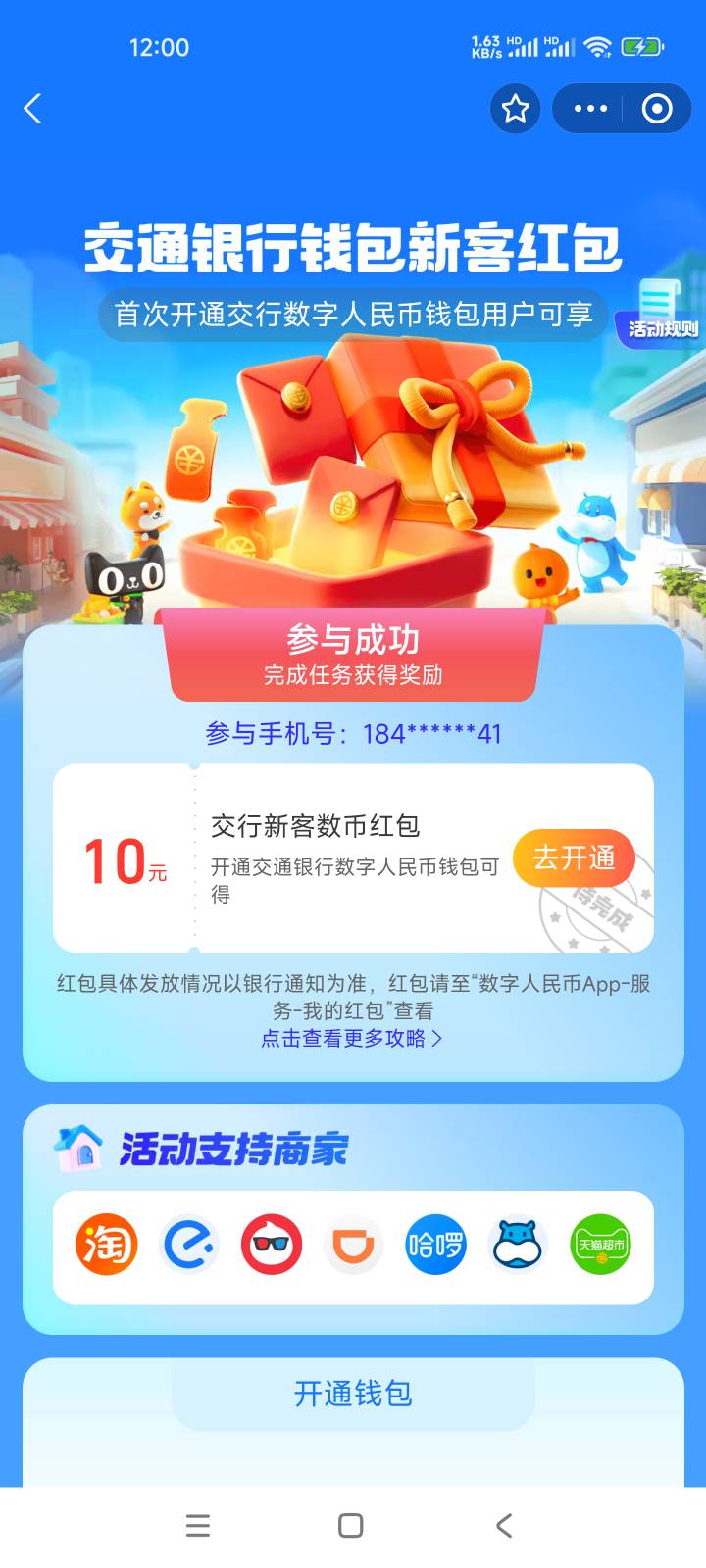Go back using the top-left arrow
The width and height of the screenshot is (706, 1568).
pyautogui.click(x=32, y=108)
